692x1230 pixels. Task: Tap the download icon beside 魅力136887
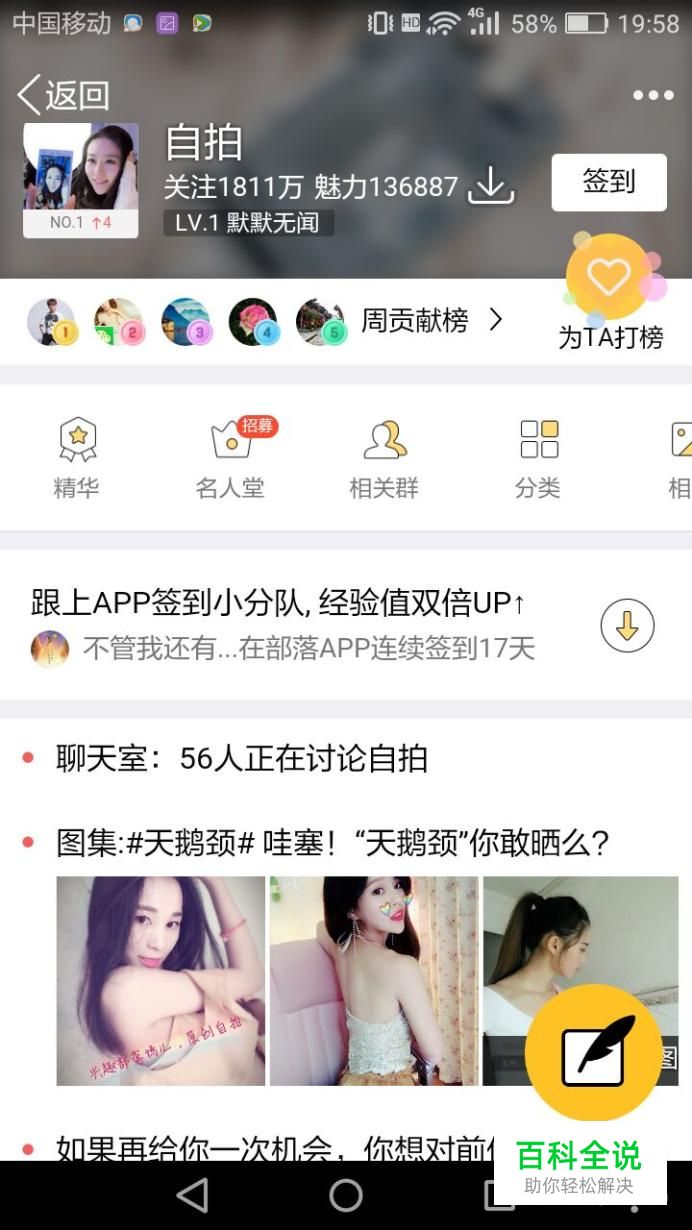(x=491, y=185)
